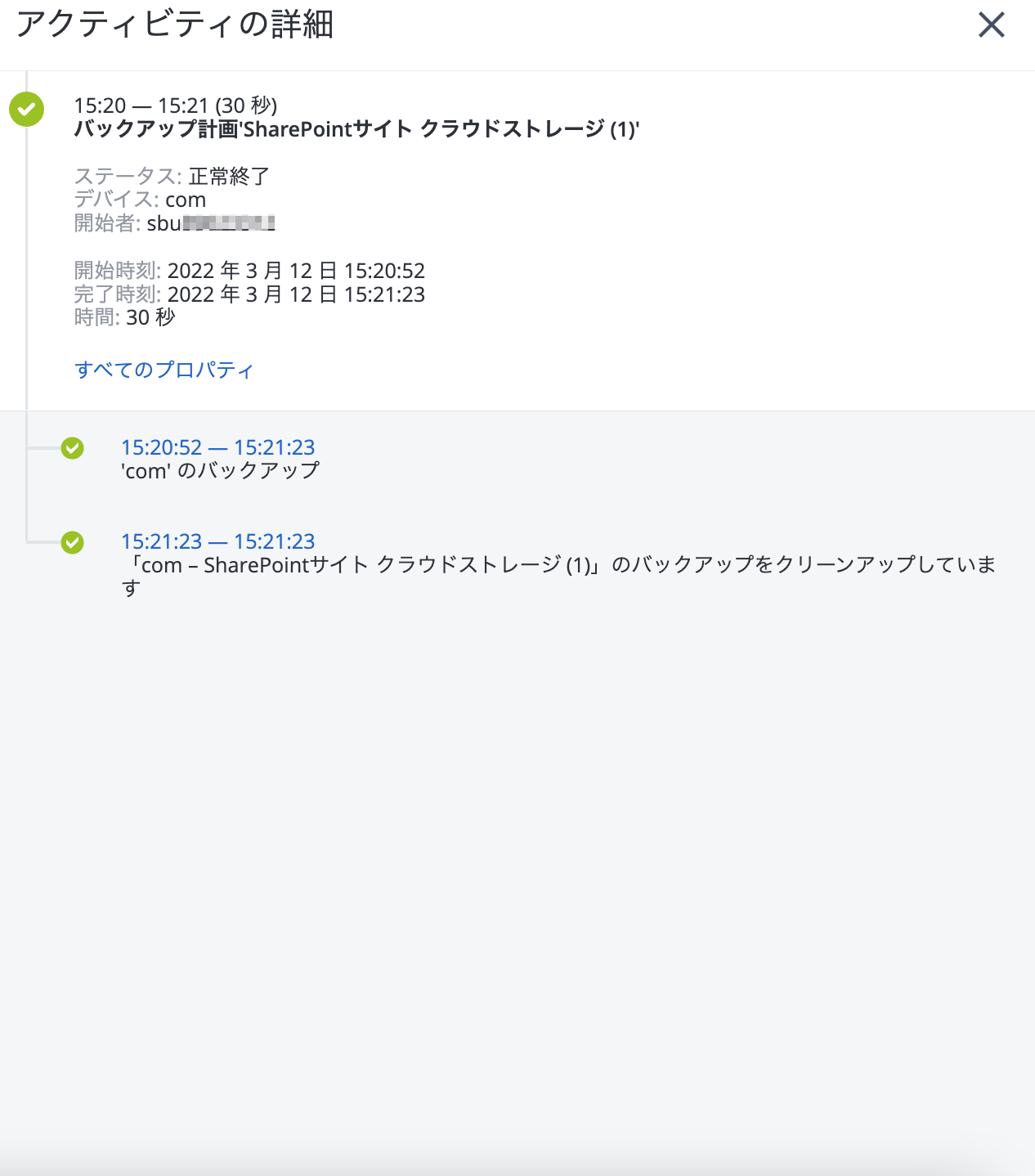Open the 15:20:52 — 15:21:23 backup step
This screenshot has height=1176, width=1035.
click(217, 447)
